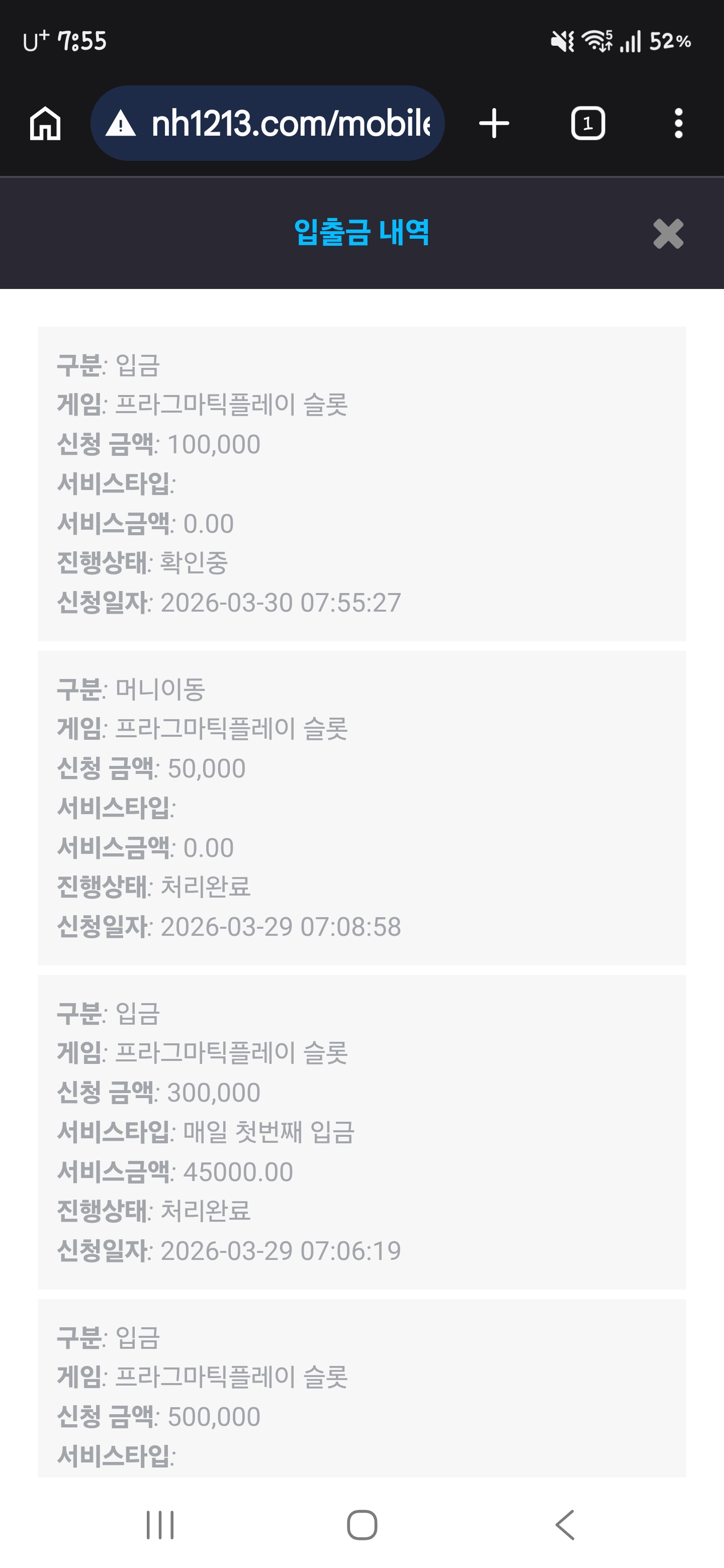724x1568 pixels.
Task: Open a new browser tab
Action: point(494,124)
